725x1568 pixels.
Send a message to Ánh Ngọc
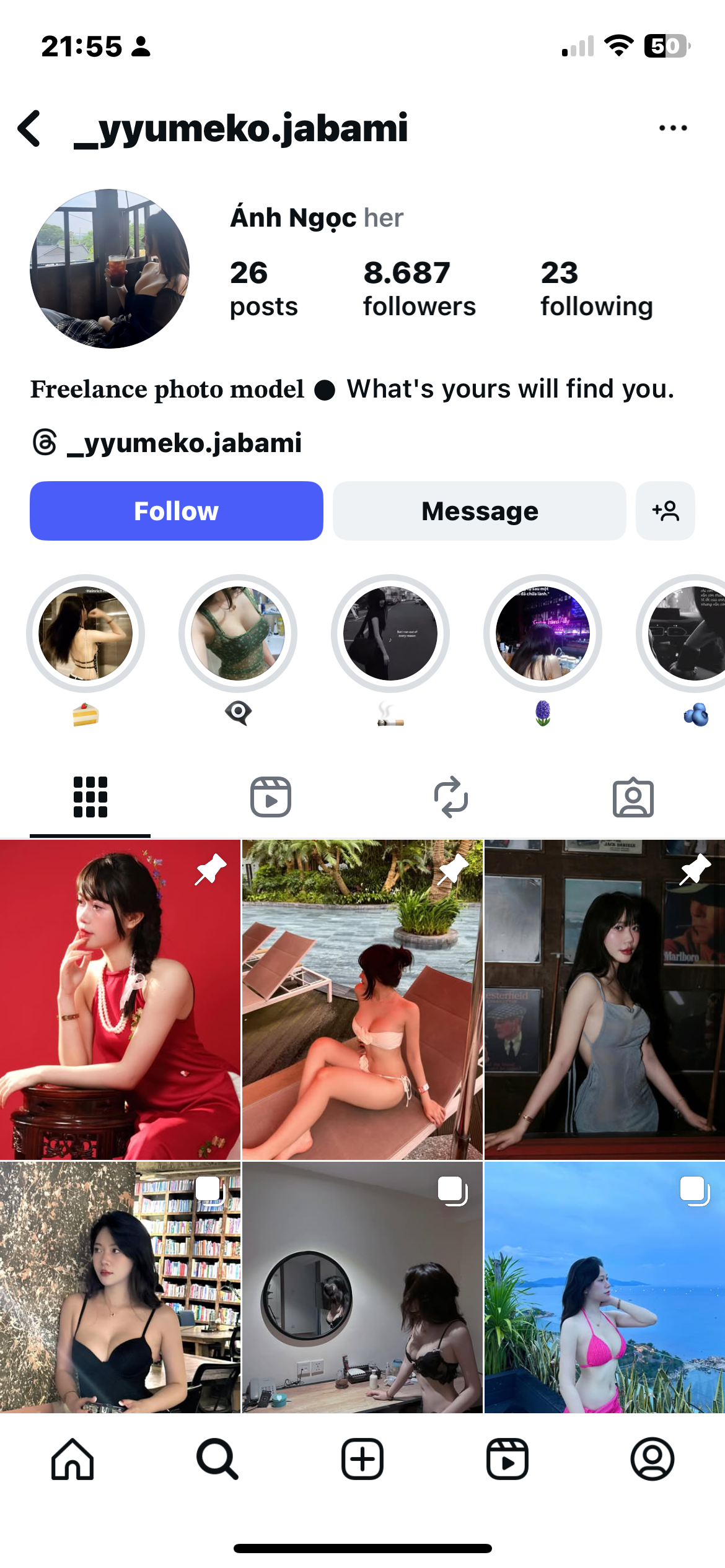(479, 511)
